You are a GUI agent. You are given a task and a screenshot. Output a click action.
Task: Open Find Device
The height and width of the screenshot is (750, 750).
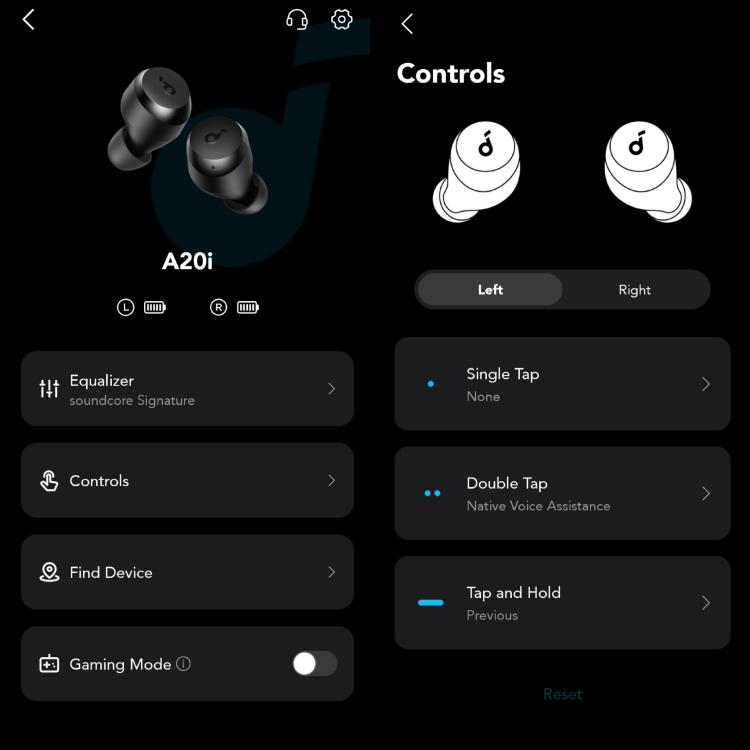point(187,573)
